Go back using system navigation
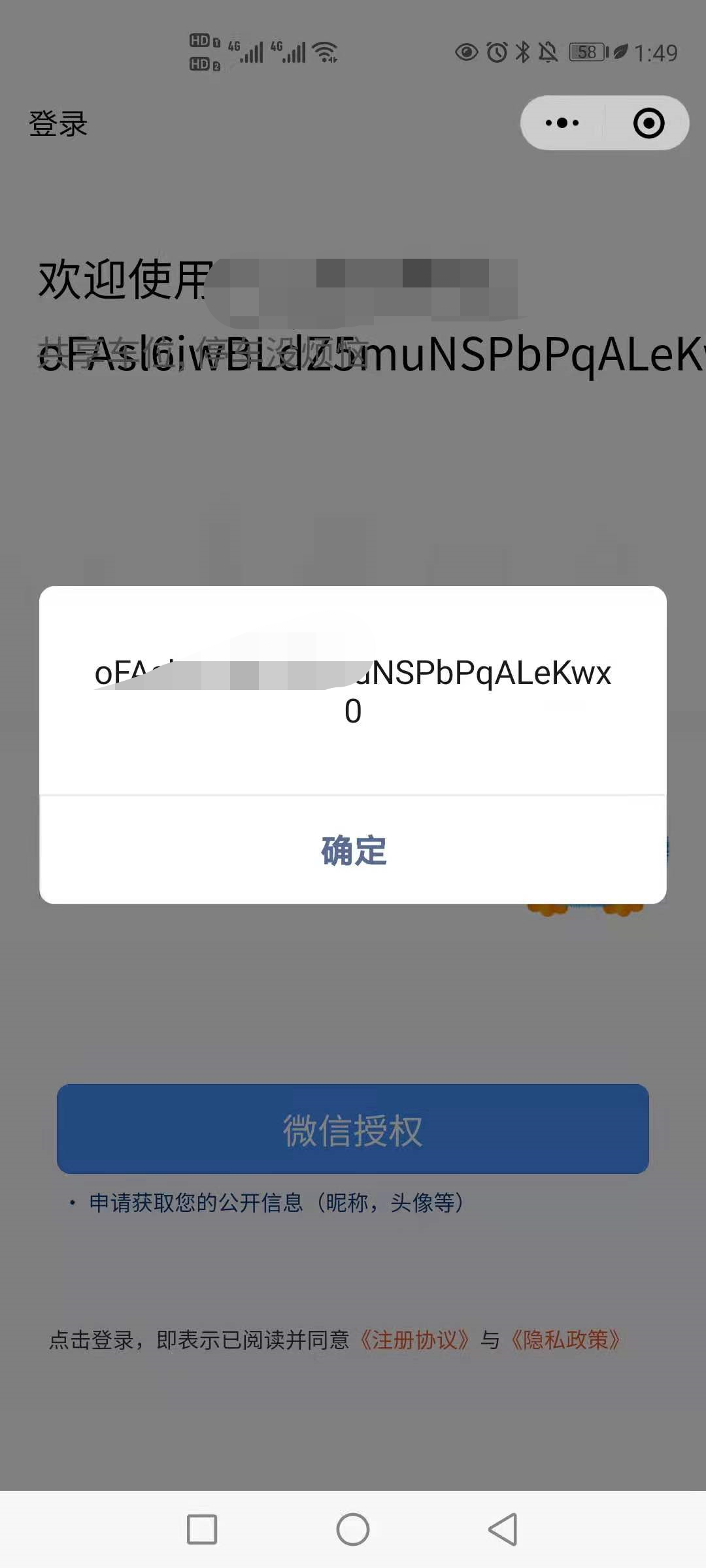This screenshot has height=1568, width=706. (503, 1529)
